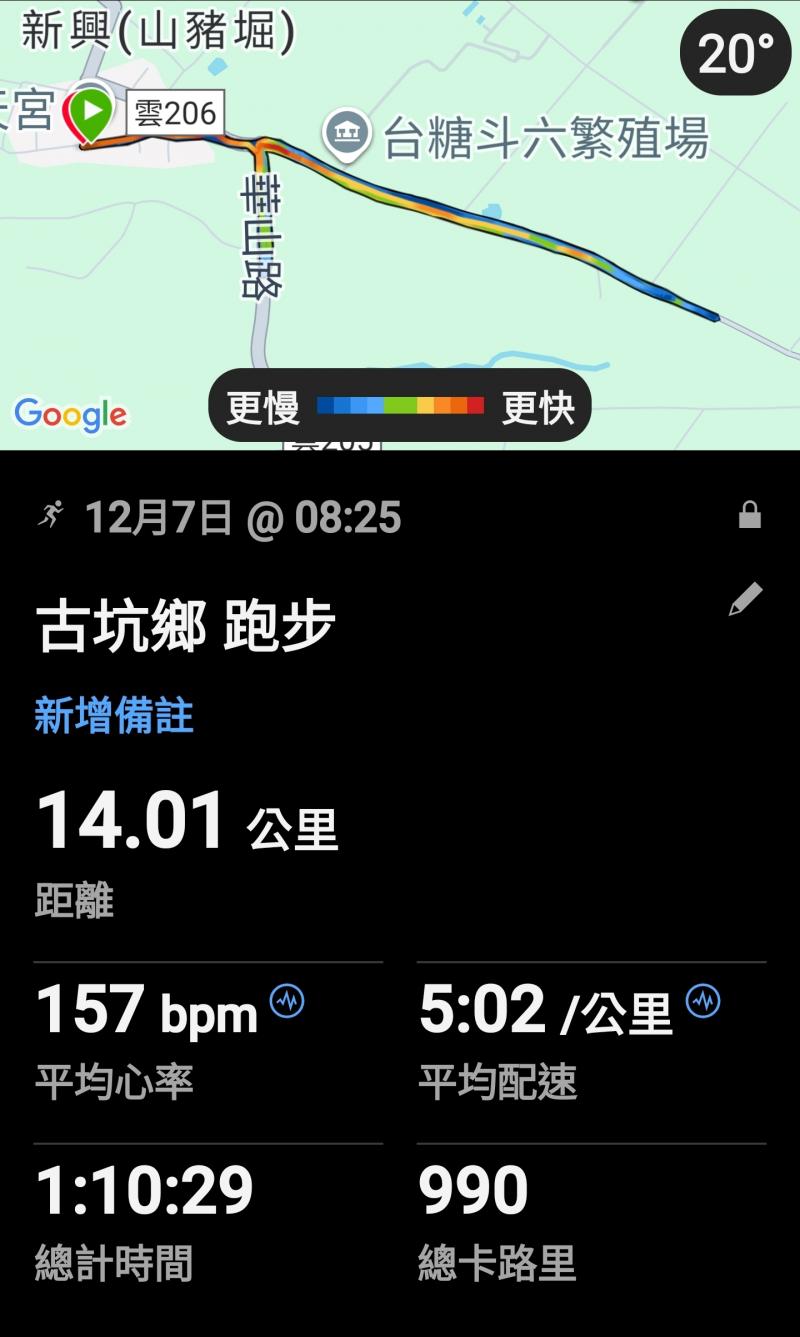Tap the pencil icon to edit activity name
The width and height of the screenshot is (800, 1337).
(746, 599)
